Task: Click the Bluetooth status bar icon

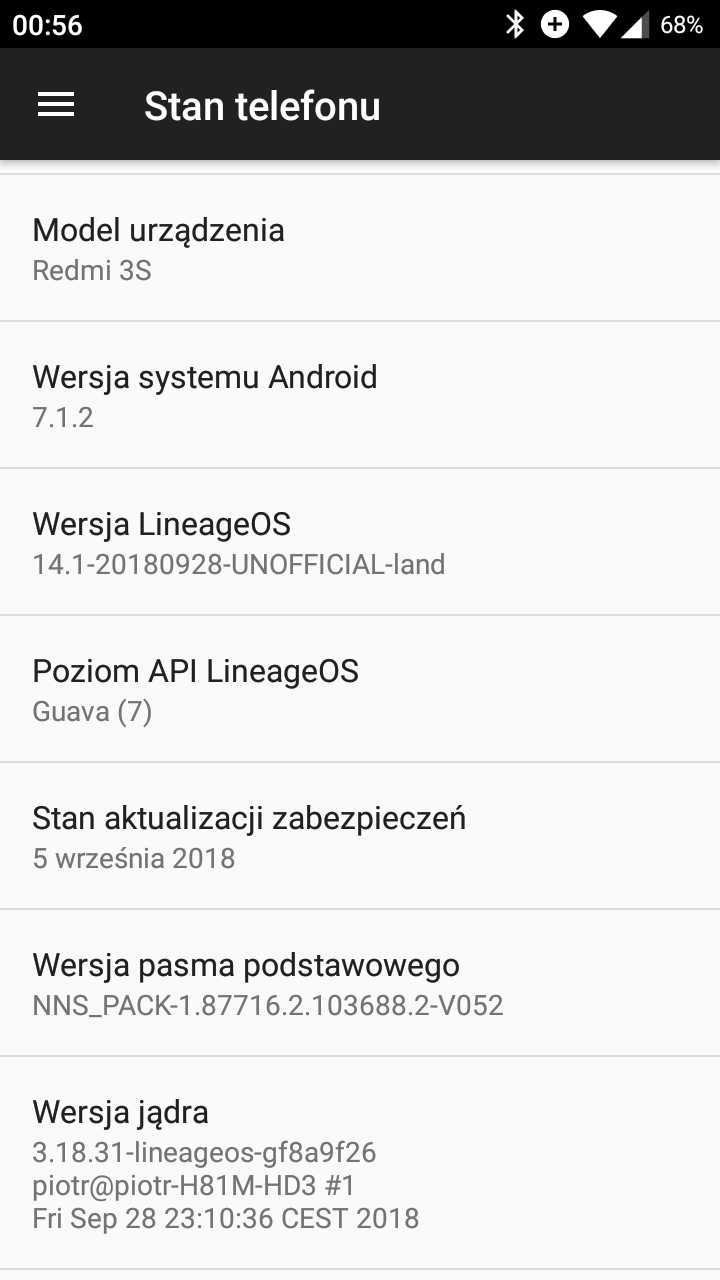Action: tap(516, 23)
